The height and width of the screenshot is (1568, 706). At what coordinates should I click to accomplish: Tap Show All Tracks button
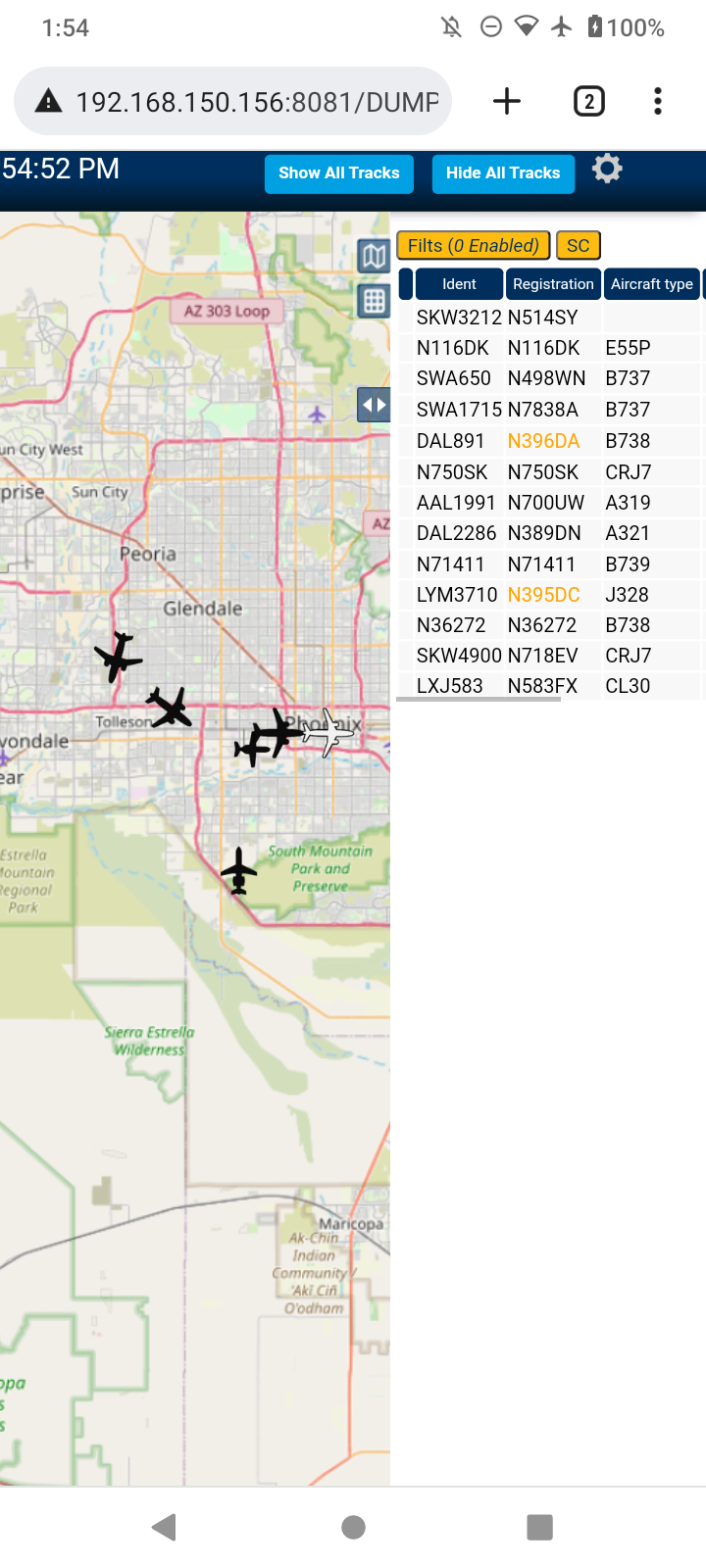[339, 173]
